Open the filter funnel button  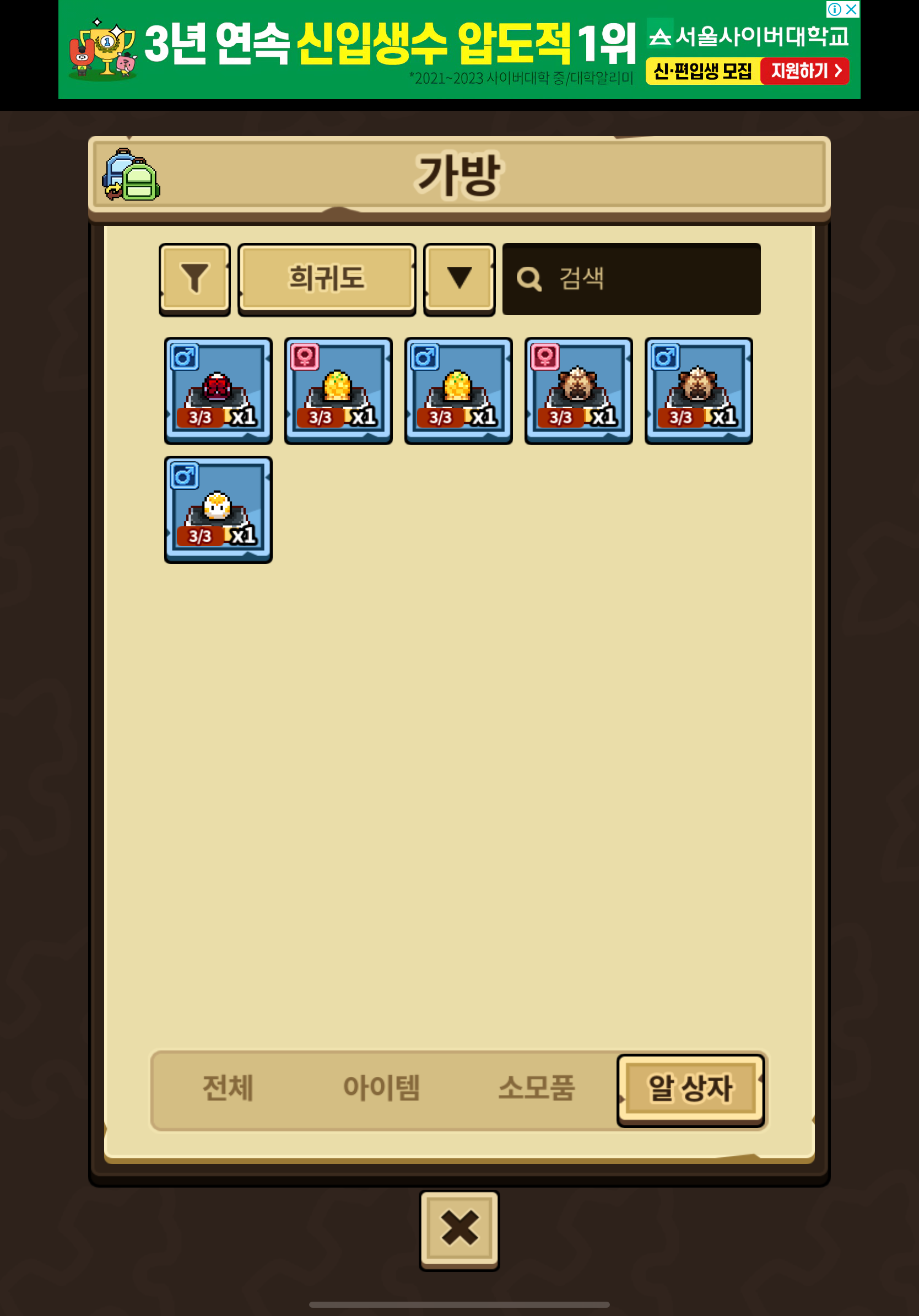[194, 278]
